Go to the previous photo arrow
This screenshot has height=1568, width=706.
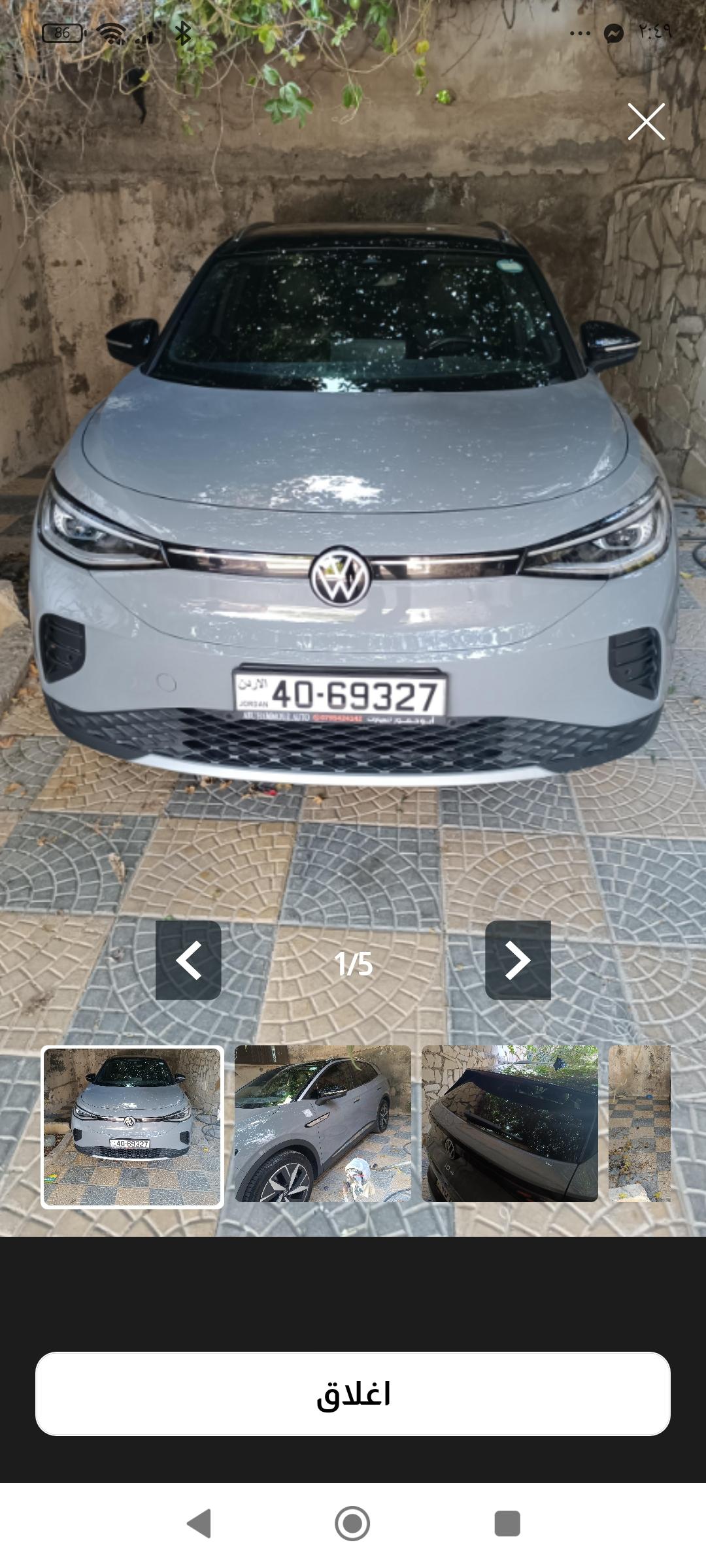click(x=188, y=960)
